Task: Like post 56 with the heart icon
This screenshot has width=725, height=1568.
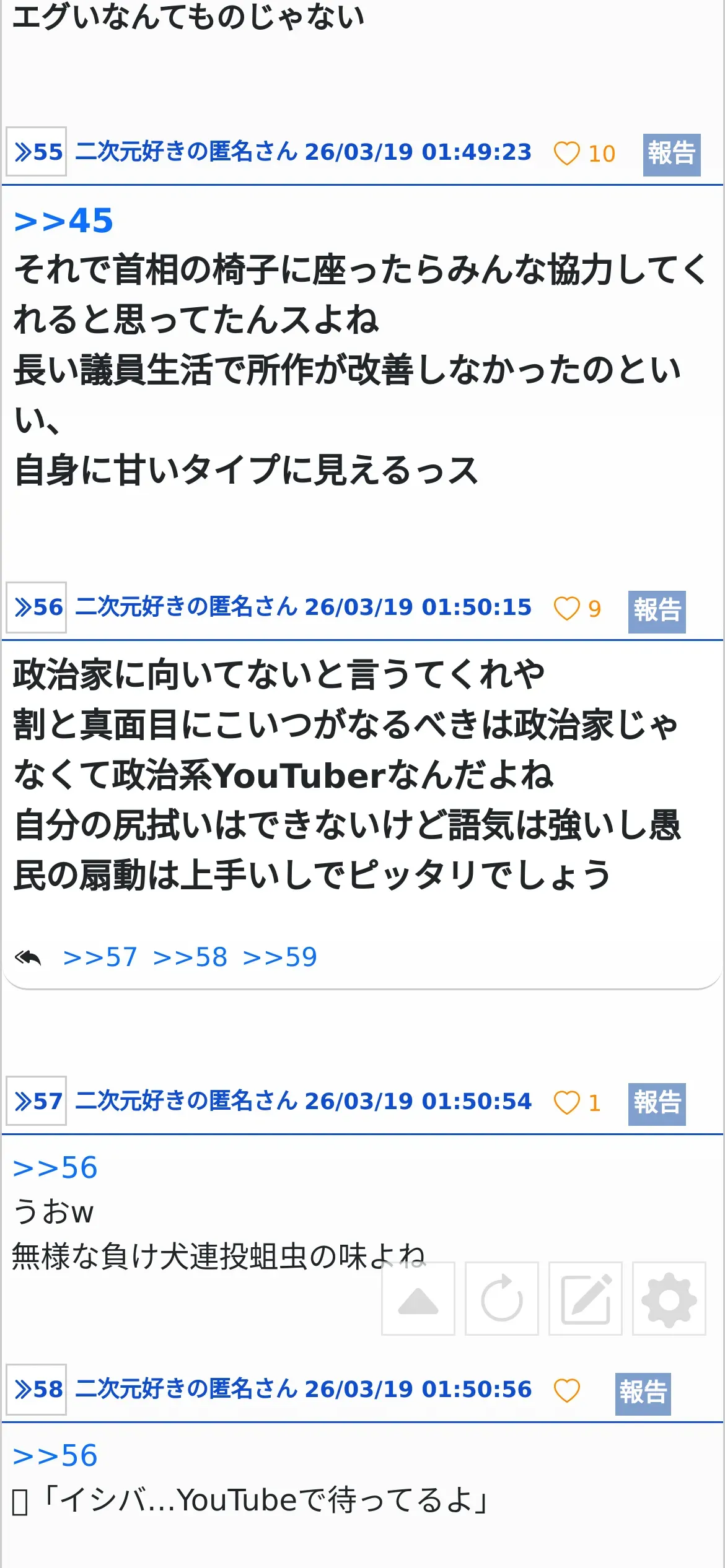Action: (566, 608)
